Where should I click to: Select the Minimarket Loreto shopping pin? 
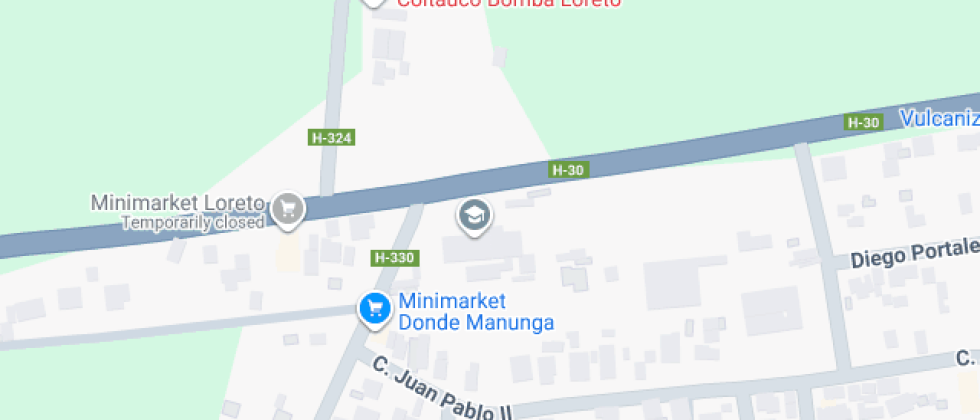pyautogui.click(x=288, y=209)
